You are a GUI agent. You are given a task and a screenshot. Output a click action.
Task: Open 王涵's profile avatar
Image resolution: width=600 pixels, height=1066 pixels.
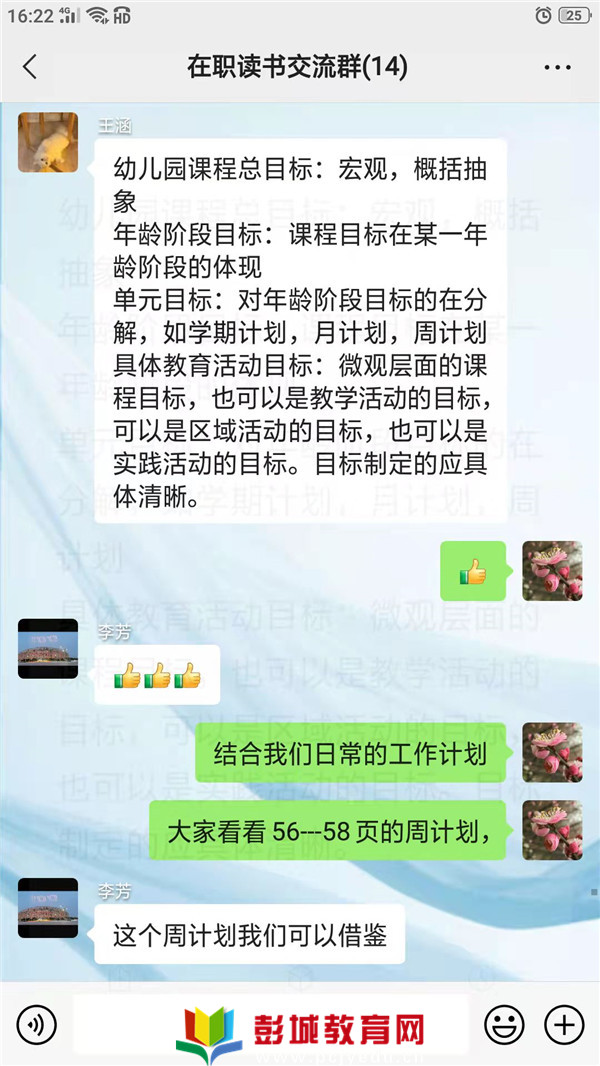pyautogui.click(x=48, y=142)
